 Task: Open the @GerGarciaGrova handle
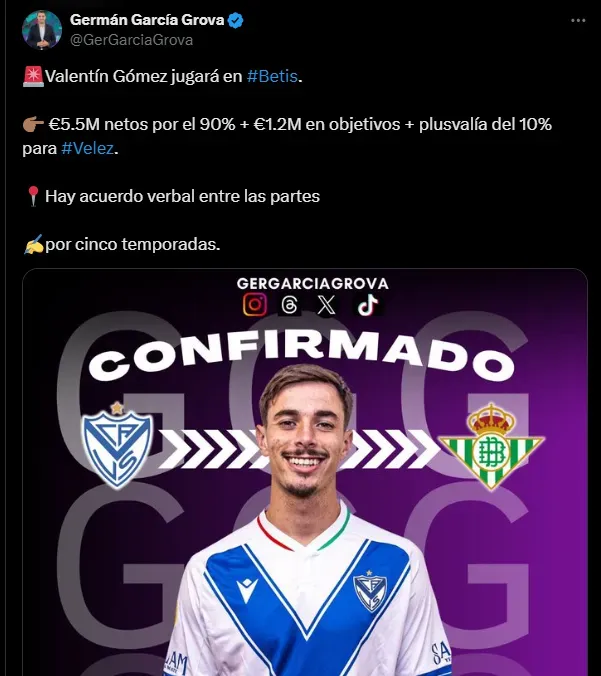(131, 40)
